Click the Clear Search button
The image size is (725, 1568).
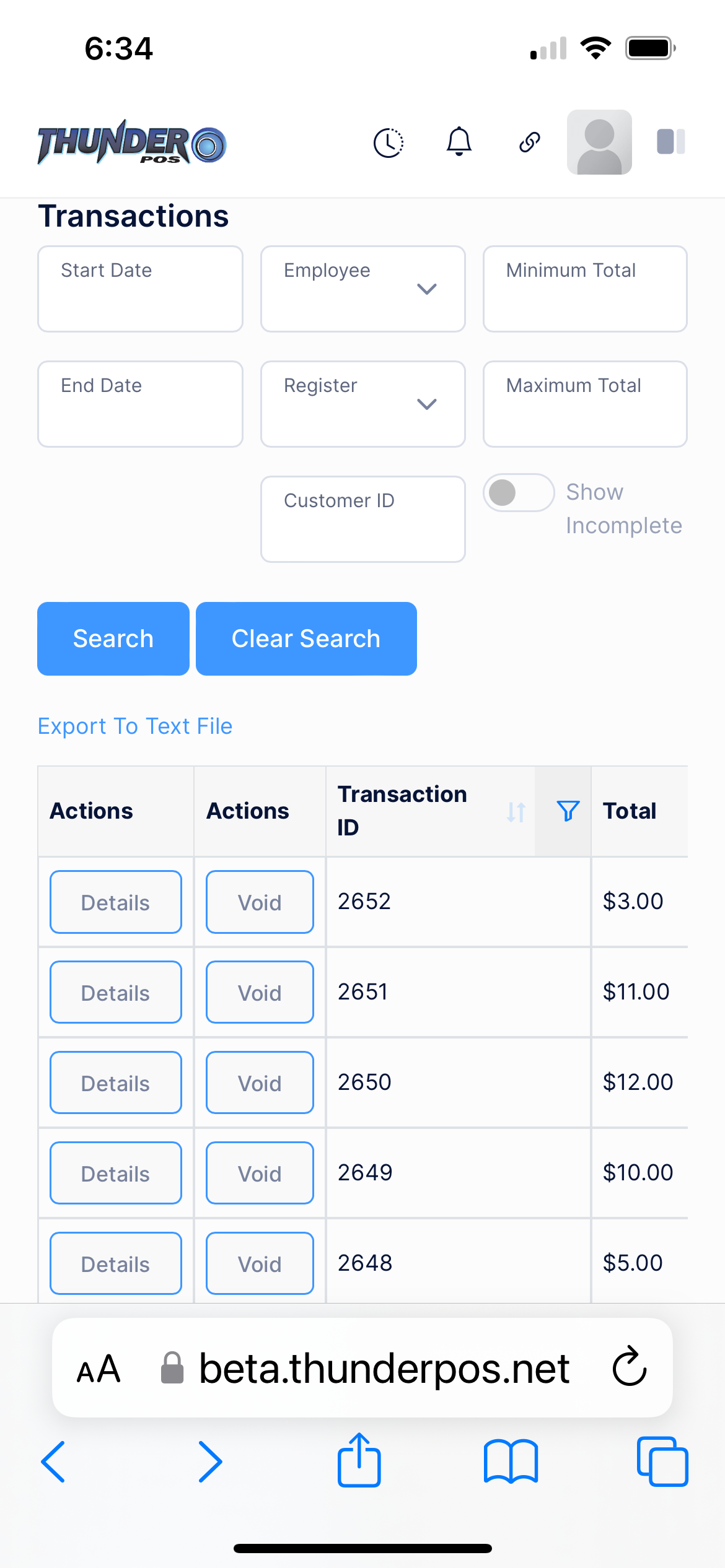tap(305, 638)
